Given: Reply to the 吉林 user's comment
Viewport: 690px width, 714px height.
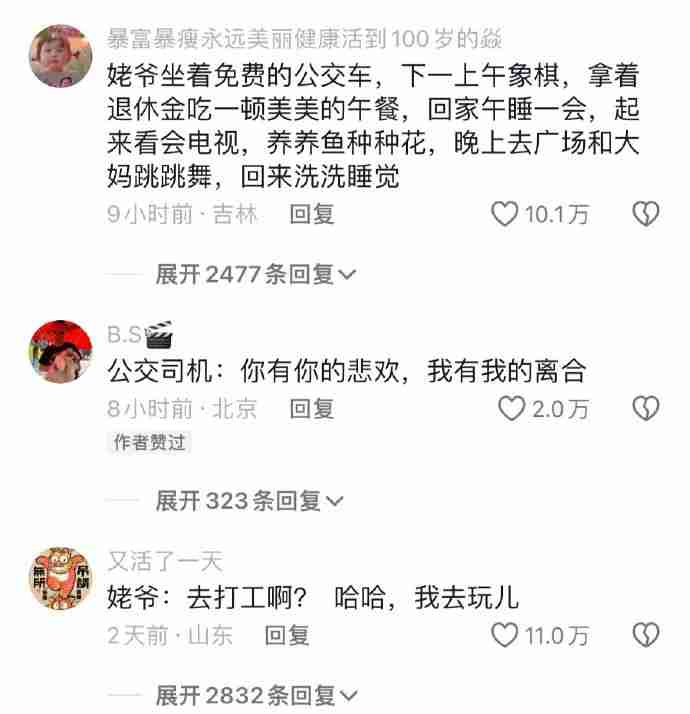Looking at the screenshot, I should 312,214.
